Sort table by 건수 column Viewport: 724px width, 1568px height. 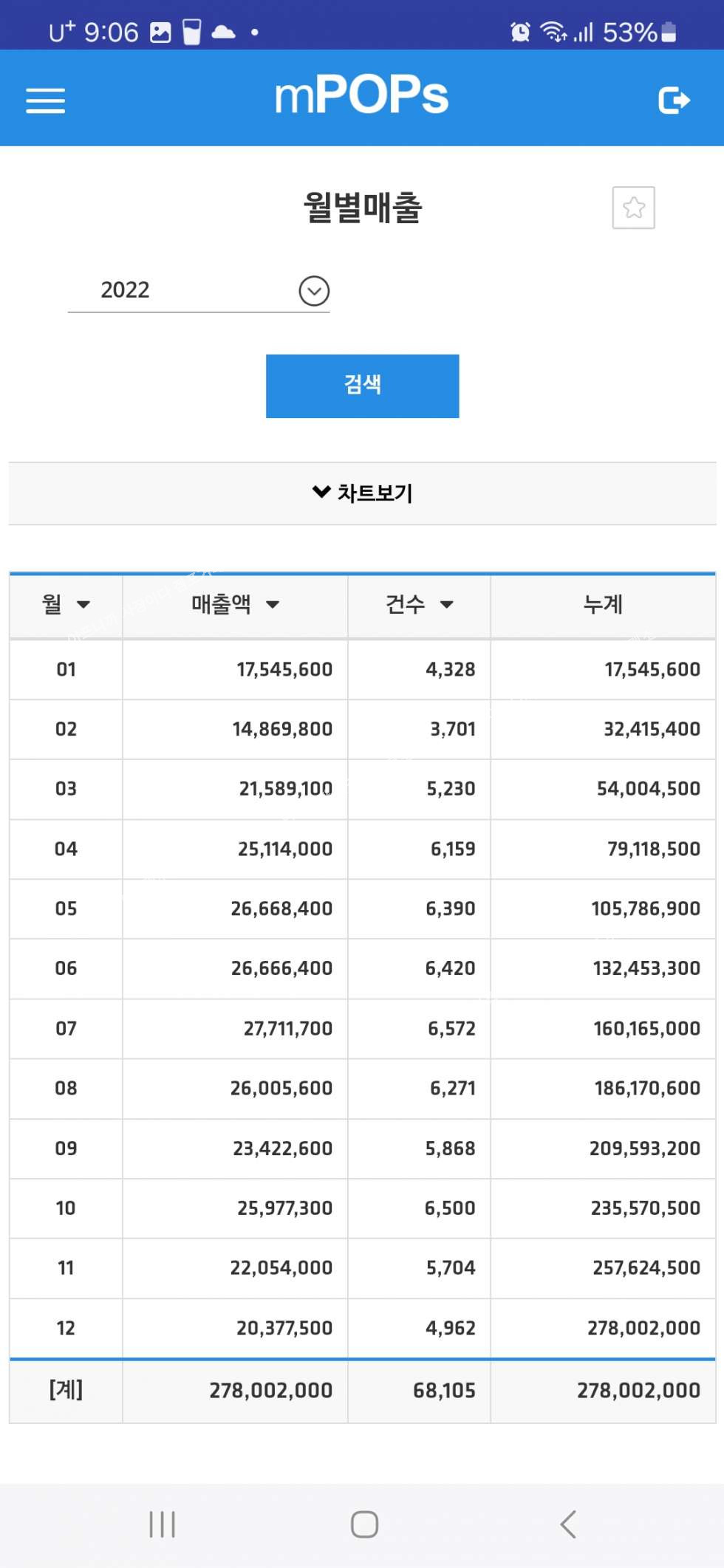419,605
